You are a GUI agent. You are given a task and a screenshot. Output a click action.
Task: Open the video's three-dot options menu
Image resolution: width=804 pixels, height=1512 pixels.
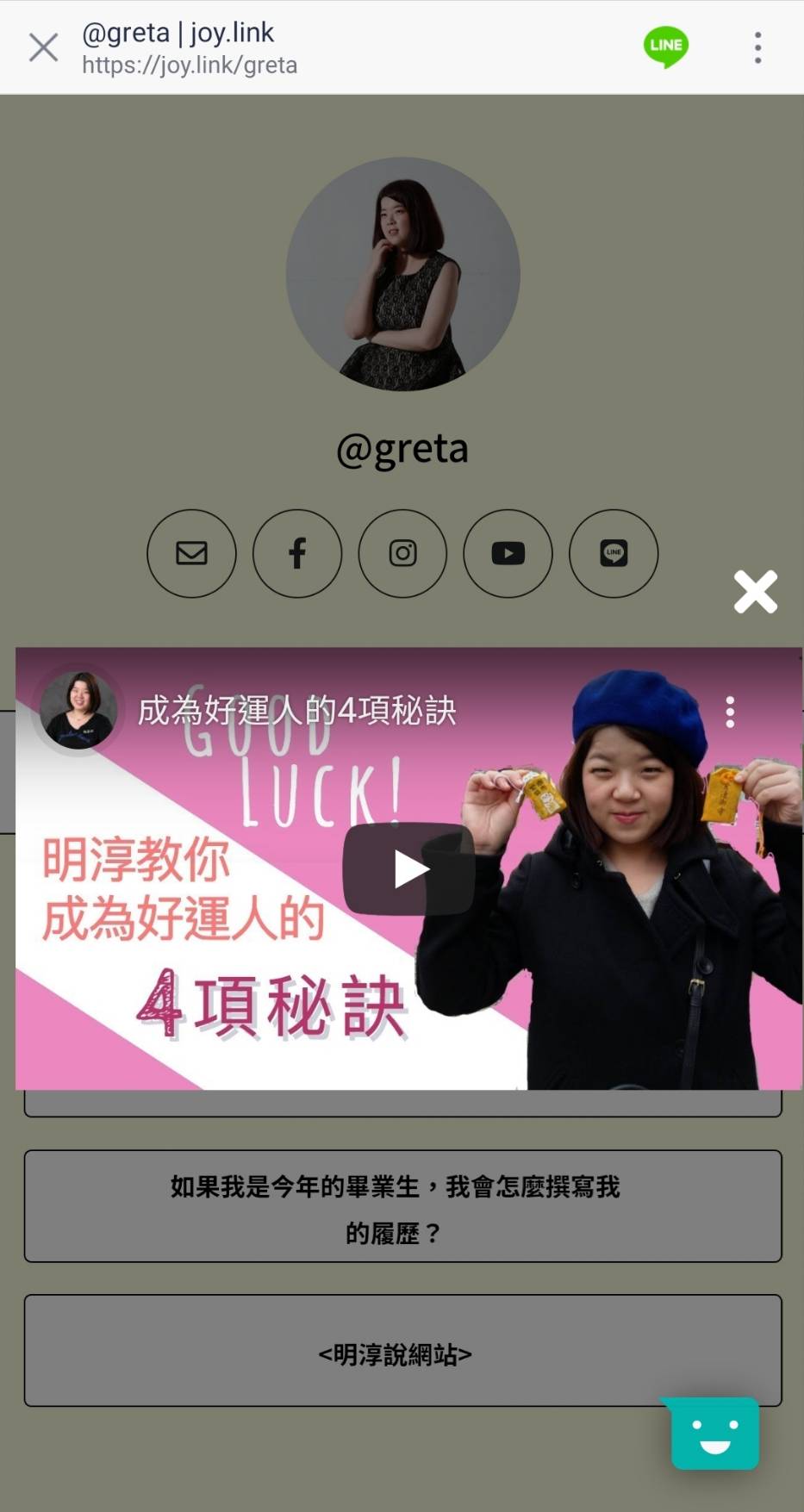pos(730,712)
